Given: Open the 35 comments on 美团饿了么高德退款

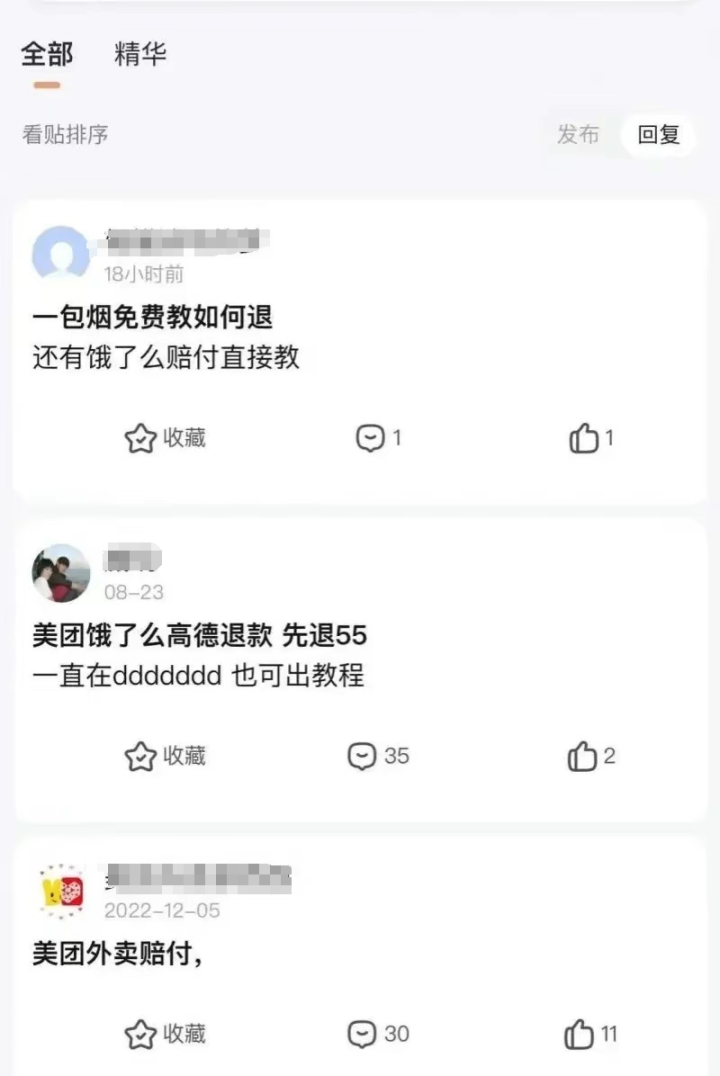Looking at the screenshot, I should pos(378,756).
